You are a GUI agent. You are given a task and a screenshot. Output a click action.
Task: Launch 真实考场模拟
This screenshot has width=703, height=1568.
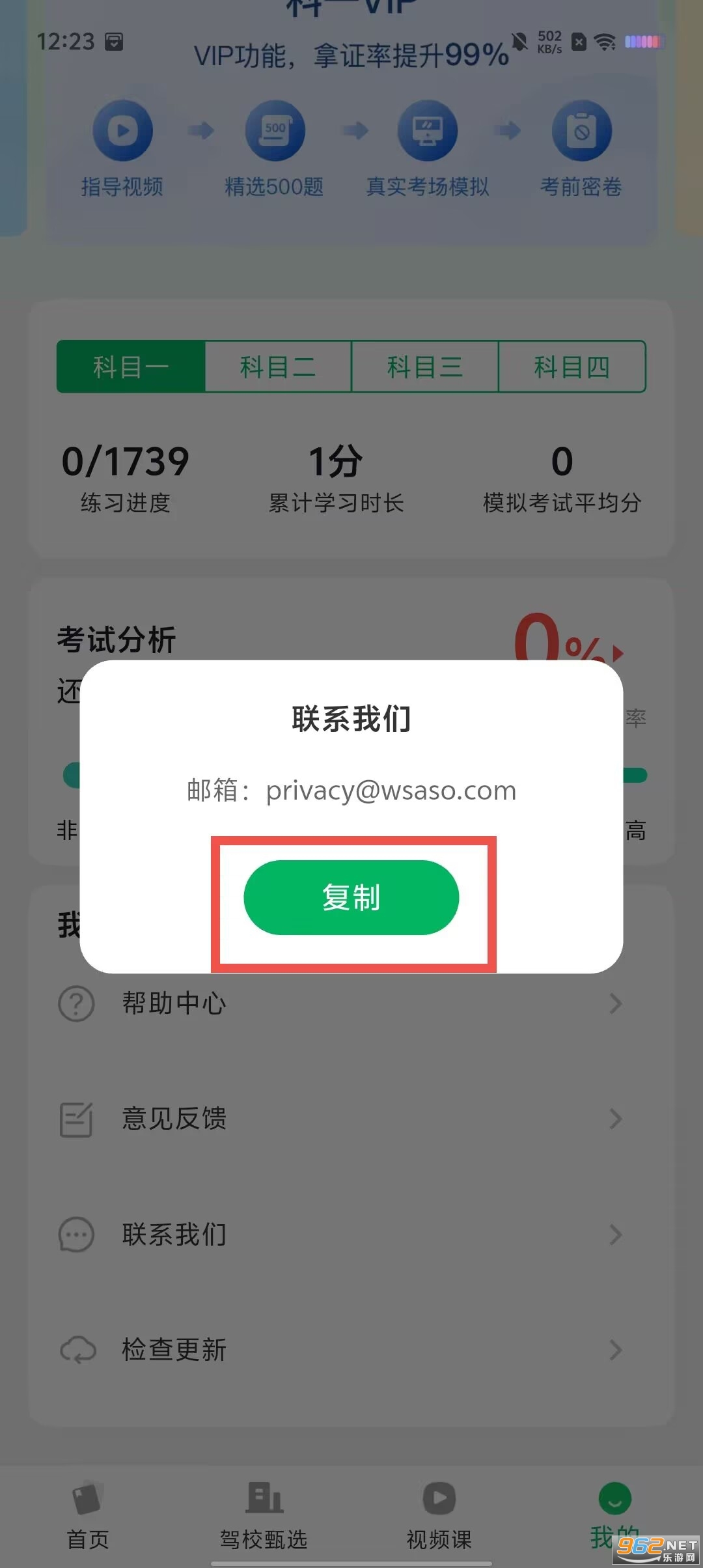(428, 147)
